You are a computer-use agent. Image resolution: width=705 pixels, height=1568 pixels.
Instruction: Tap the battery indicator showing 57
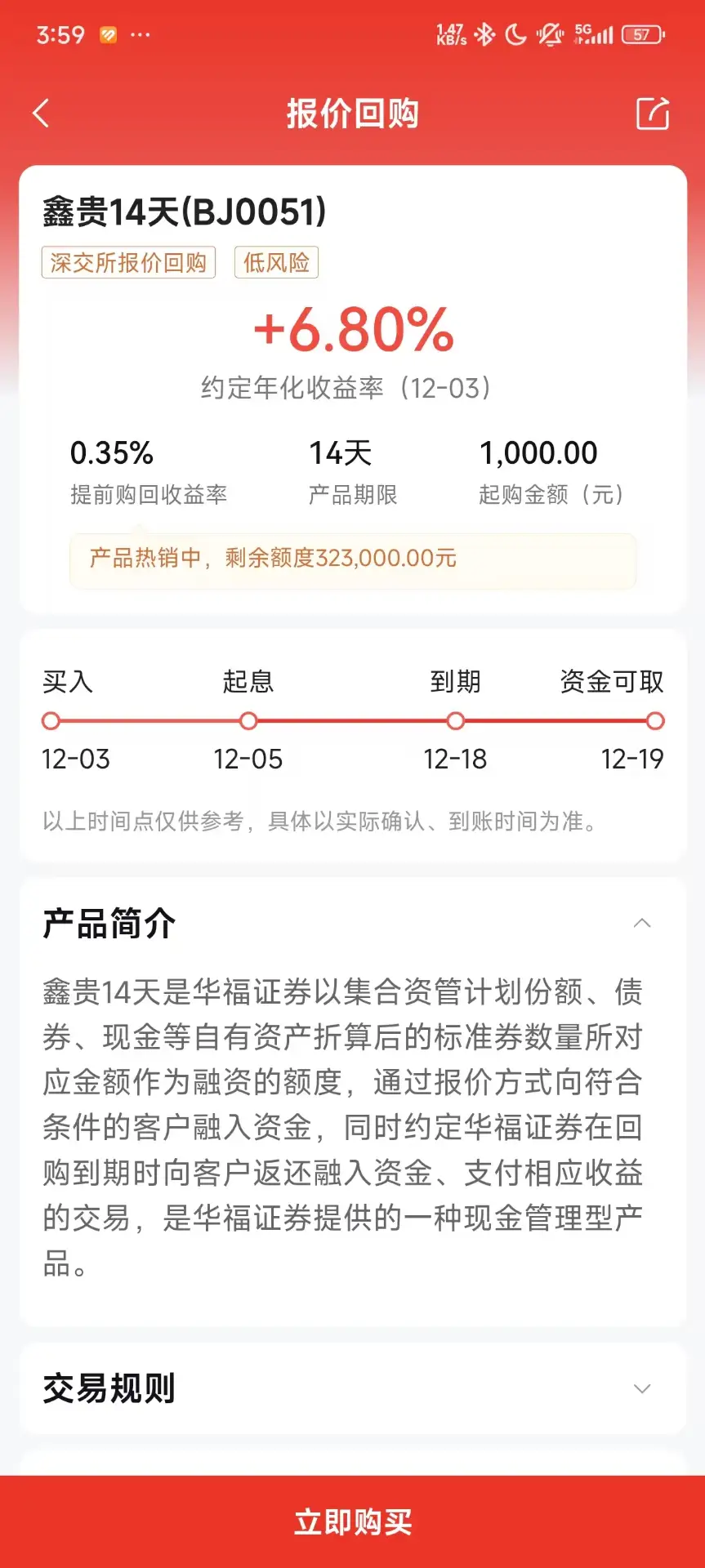pos(642,35)
